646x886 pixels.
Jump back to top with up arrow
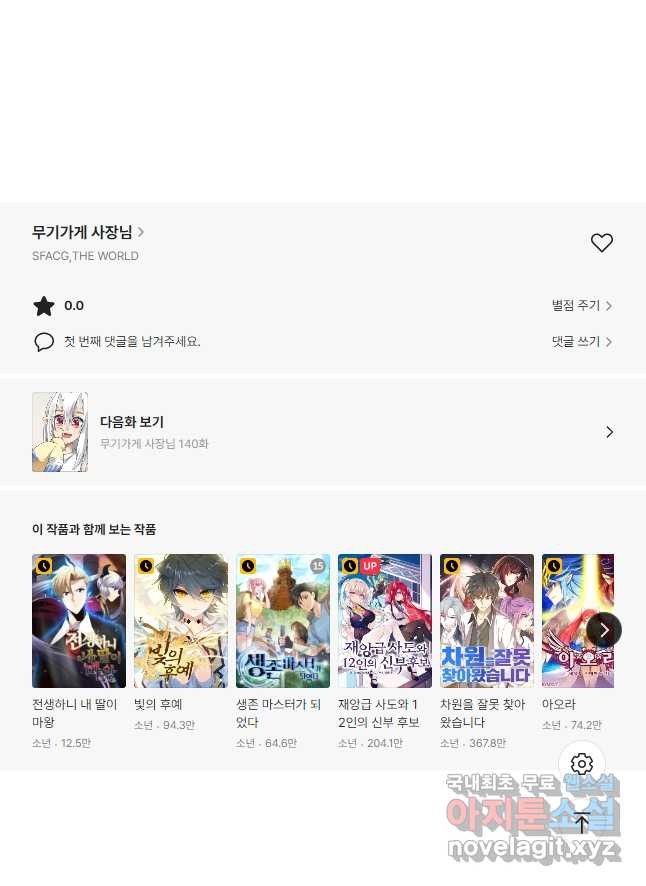point(582,824)
